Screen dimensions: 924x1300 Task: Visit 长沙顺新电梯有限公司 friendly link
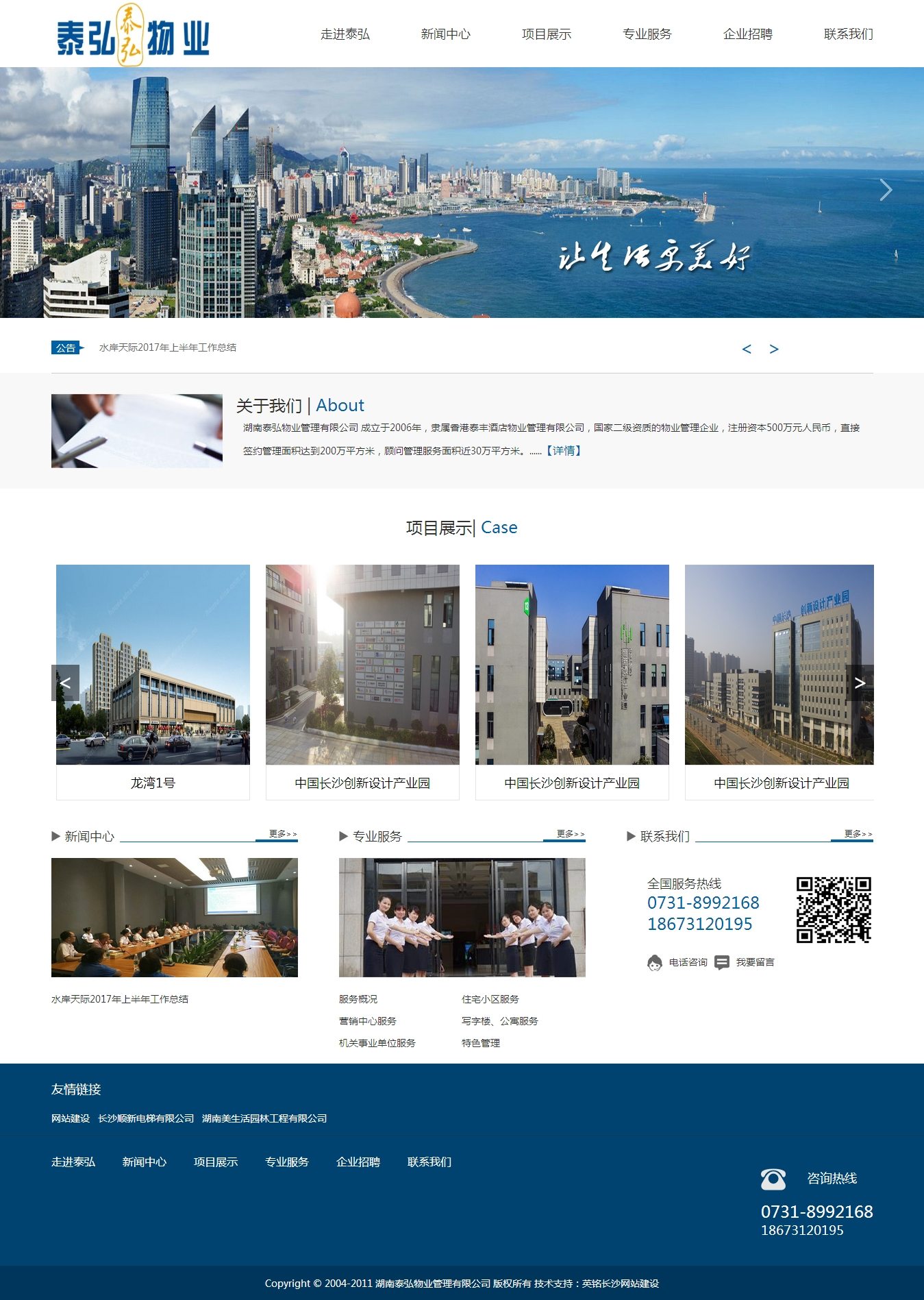pos(146,1118)
